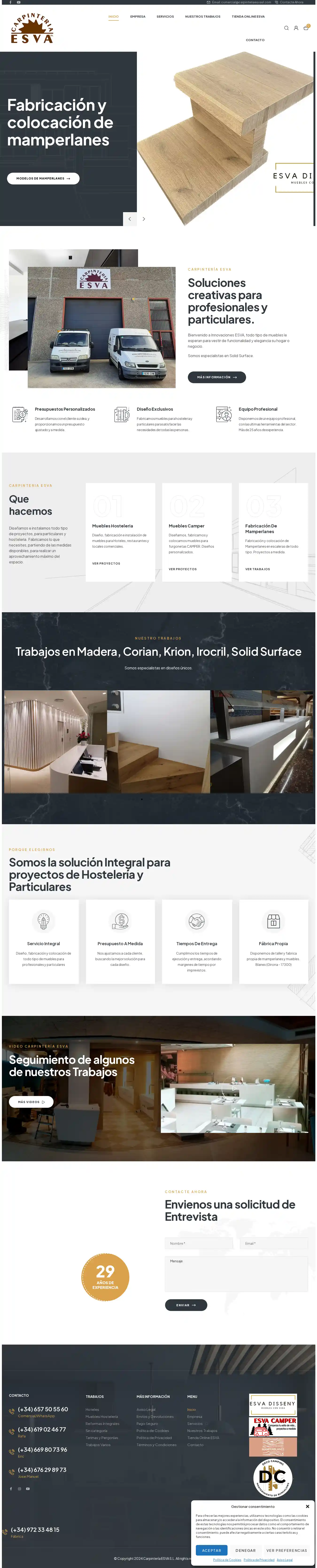Open Ver Trabajos under Fabricación de Mamperlanes
Viewport: 317px width, 1568px height.
257,569
